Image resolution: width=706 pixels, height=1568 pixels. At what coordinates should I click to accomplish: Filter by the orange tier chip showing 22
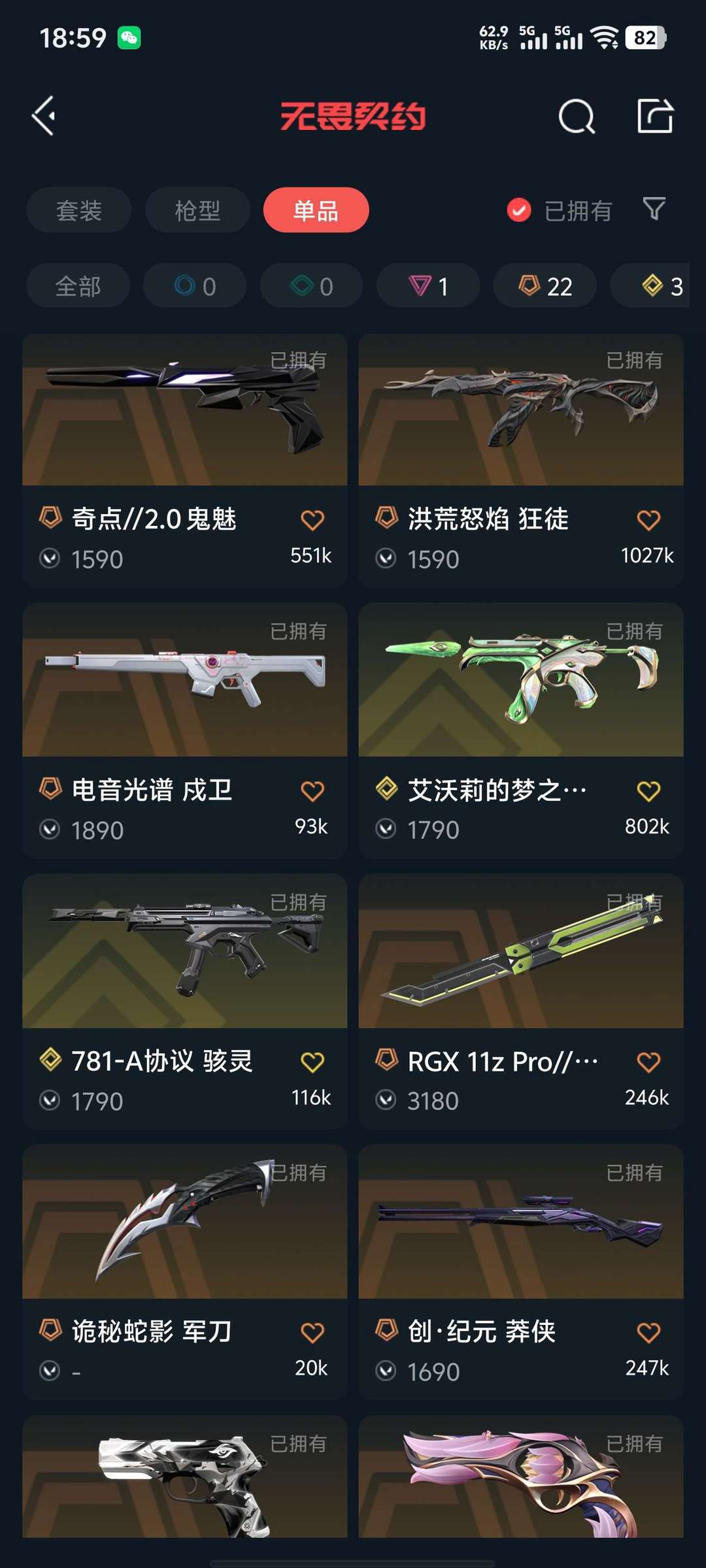(545, 286)
